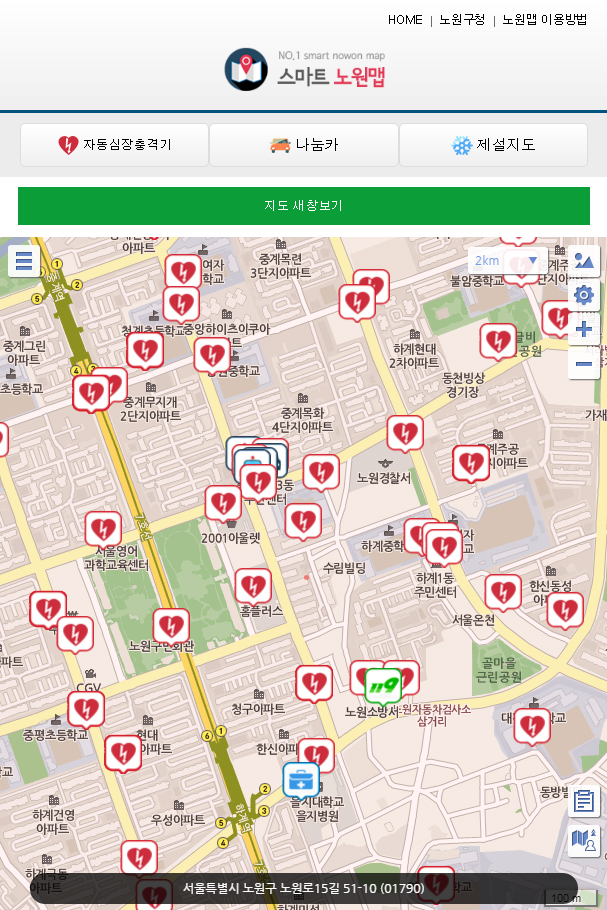Screen dimensions: 607x910
Task: Open the clipboard list icon
Action: [585, 801]
